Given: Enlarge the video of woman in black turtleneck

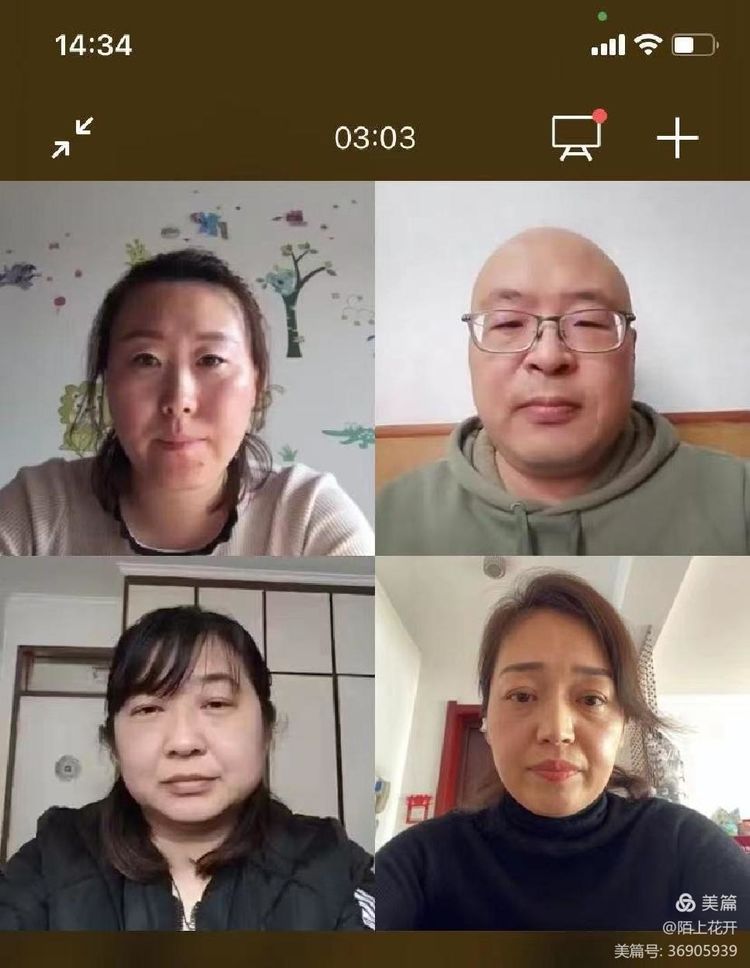Looking at the screenshot, I should pyautogui.click(x=562, y=743).
